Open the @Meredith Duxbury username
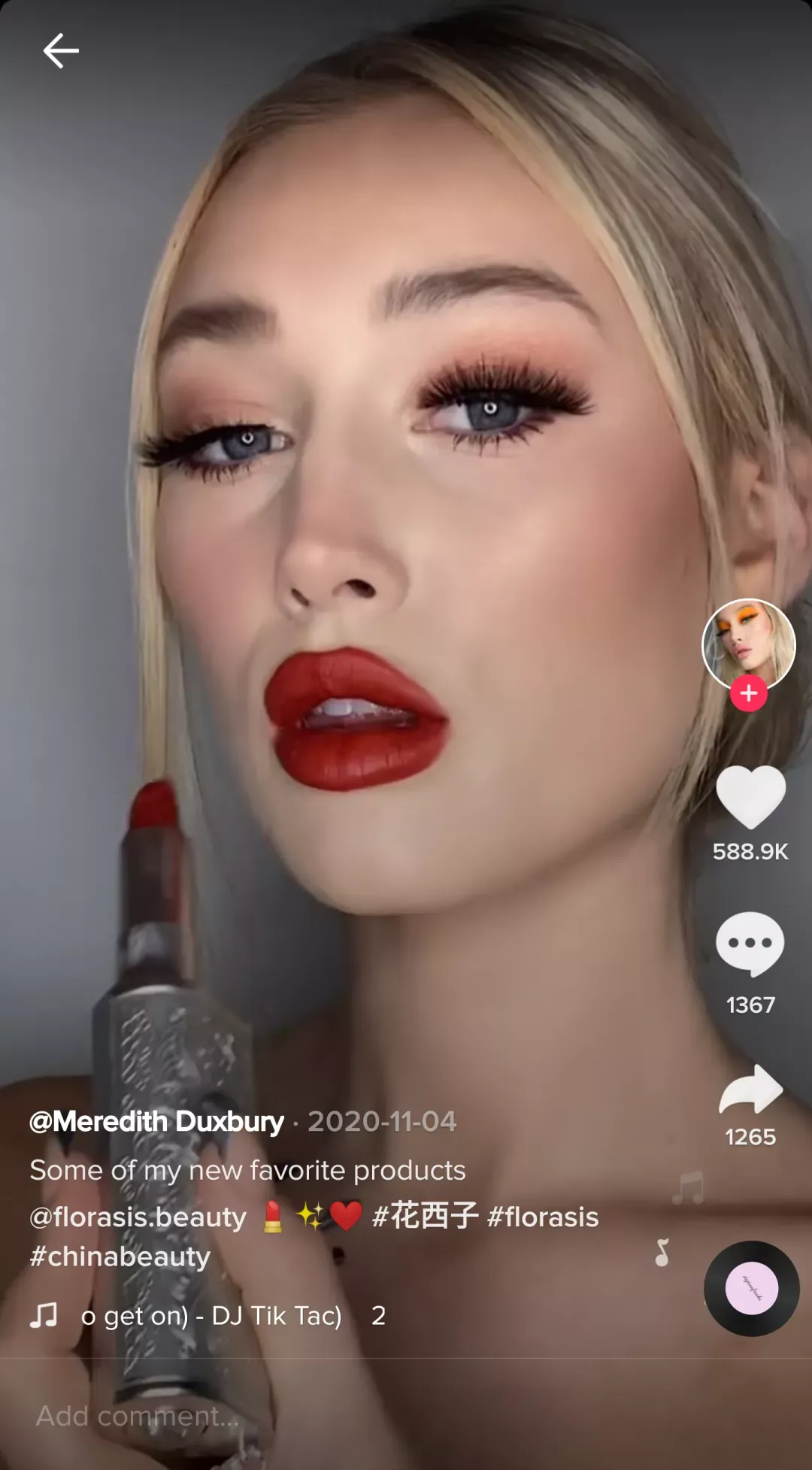812x1470 pixels. 156,1122
